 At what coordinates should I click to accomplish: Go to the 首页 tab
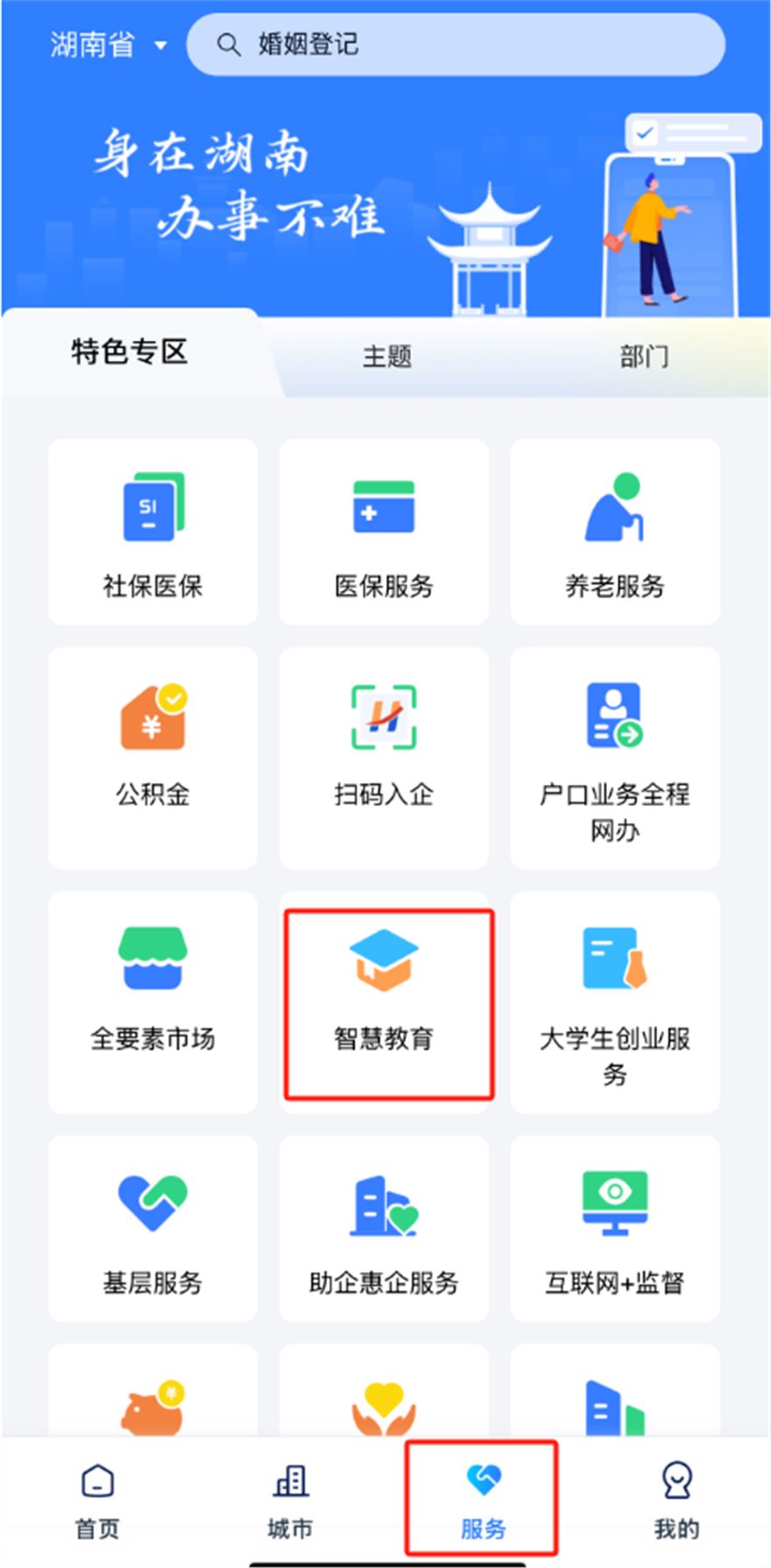96,1501
